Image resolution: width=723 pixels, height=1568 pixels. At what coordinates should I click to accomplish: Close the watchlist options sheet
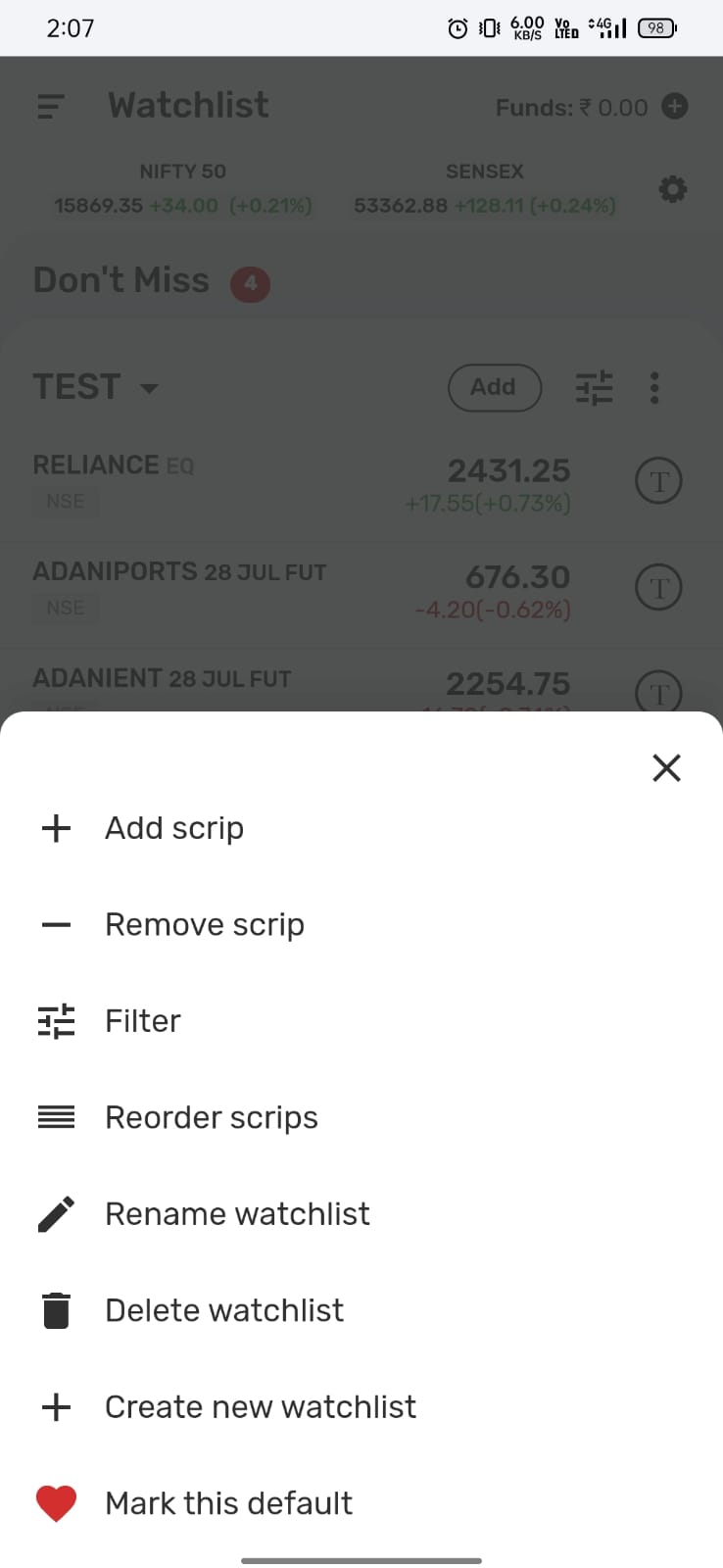coord(666,767)
